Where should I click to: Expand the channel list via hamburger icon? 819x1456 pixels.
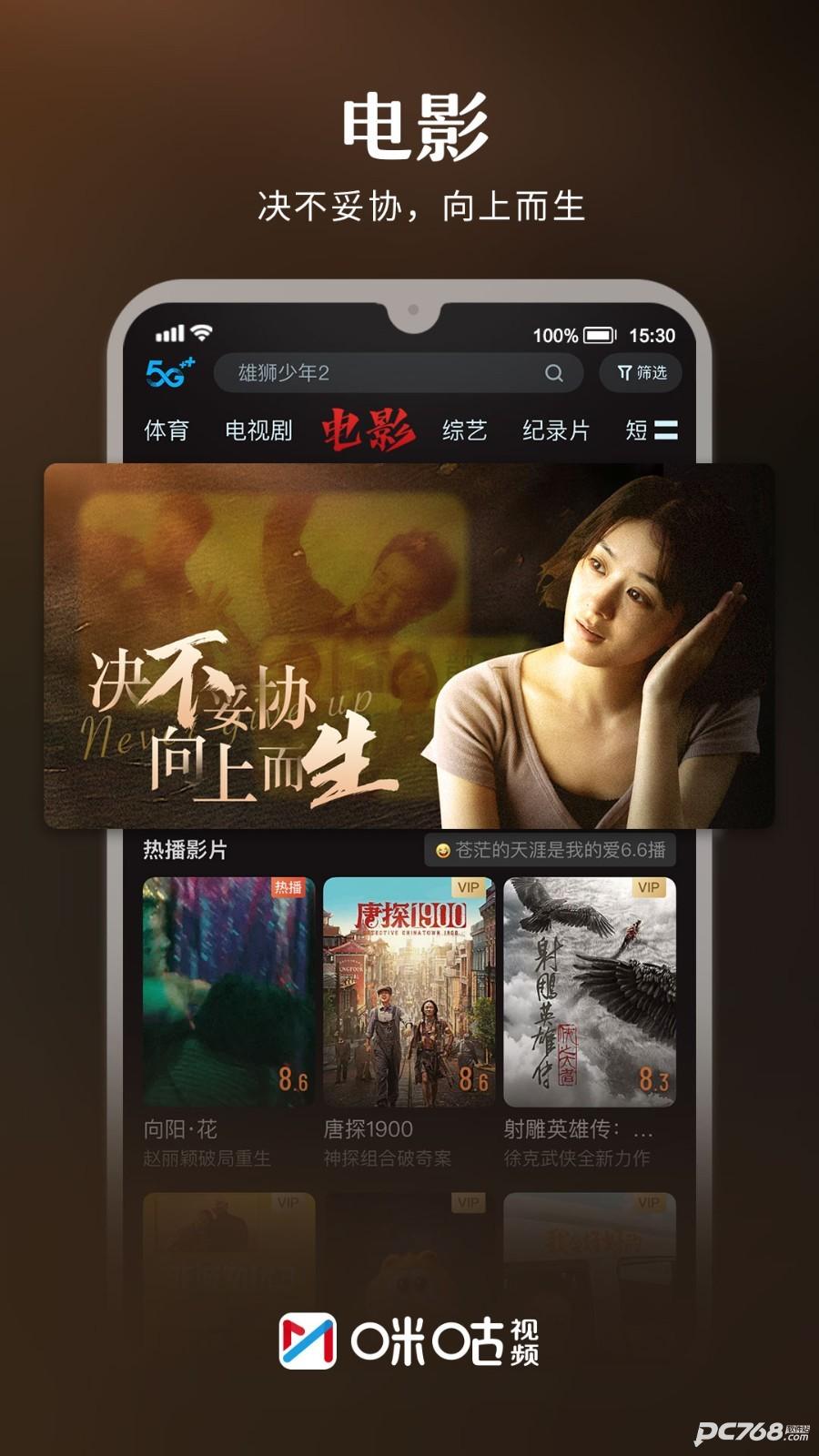click(667, 430)
